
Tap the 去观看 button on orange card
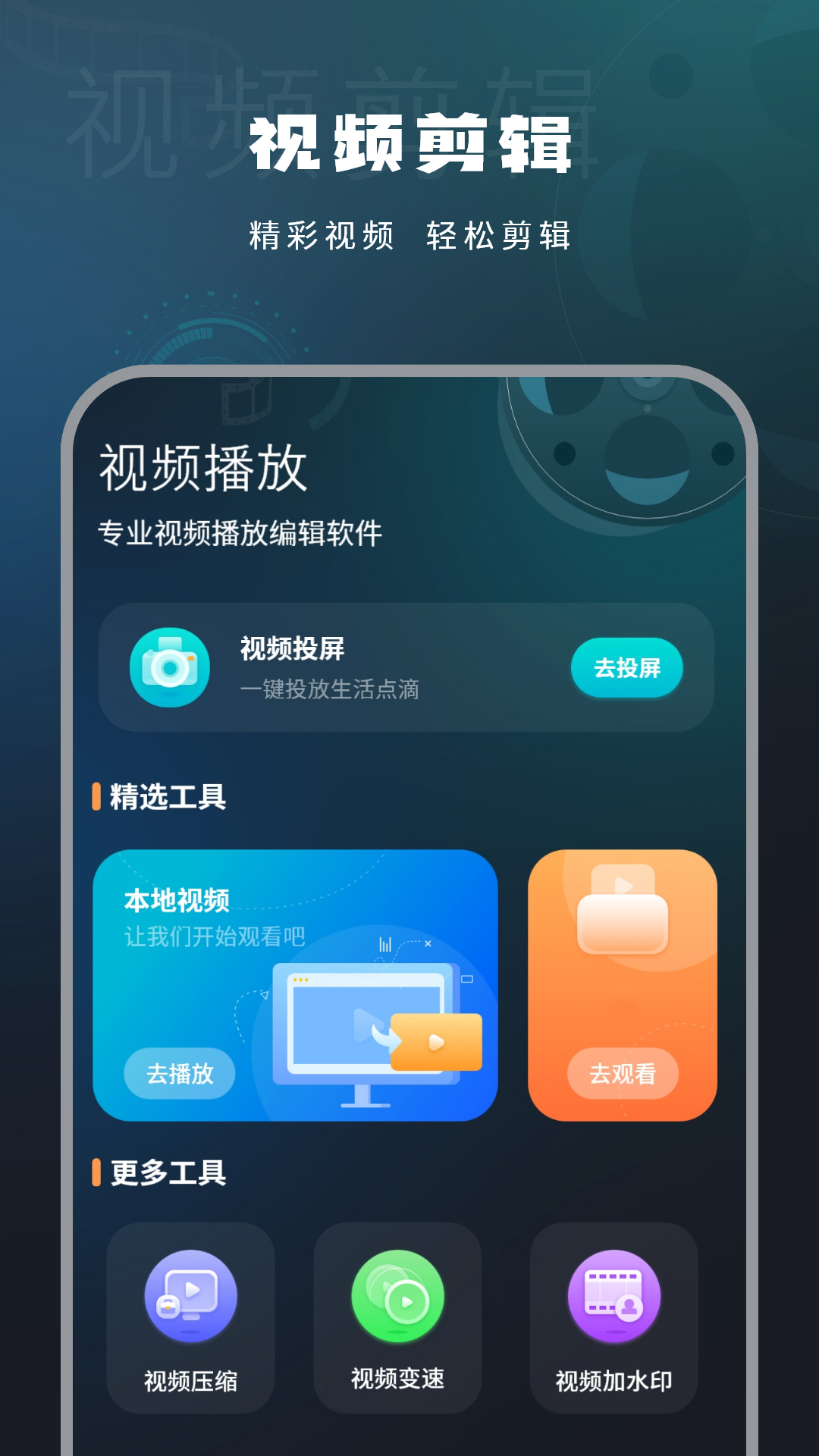pyautogui.click(x=622, y=1074)
